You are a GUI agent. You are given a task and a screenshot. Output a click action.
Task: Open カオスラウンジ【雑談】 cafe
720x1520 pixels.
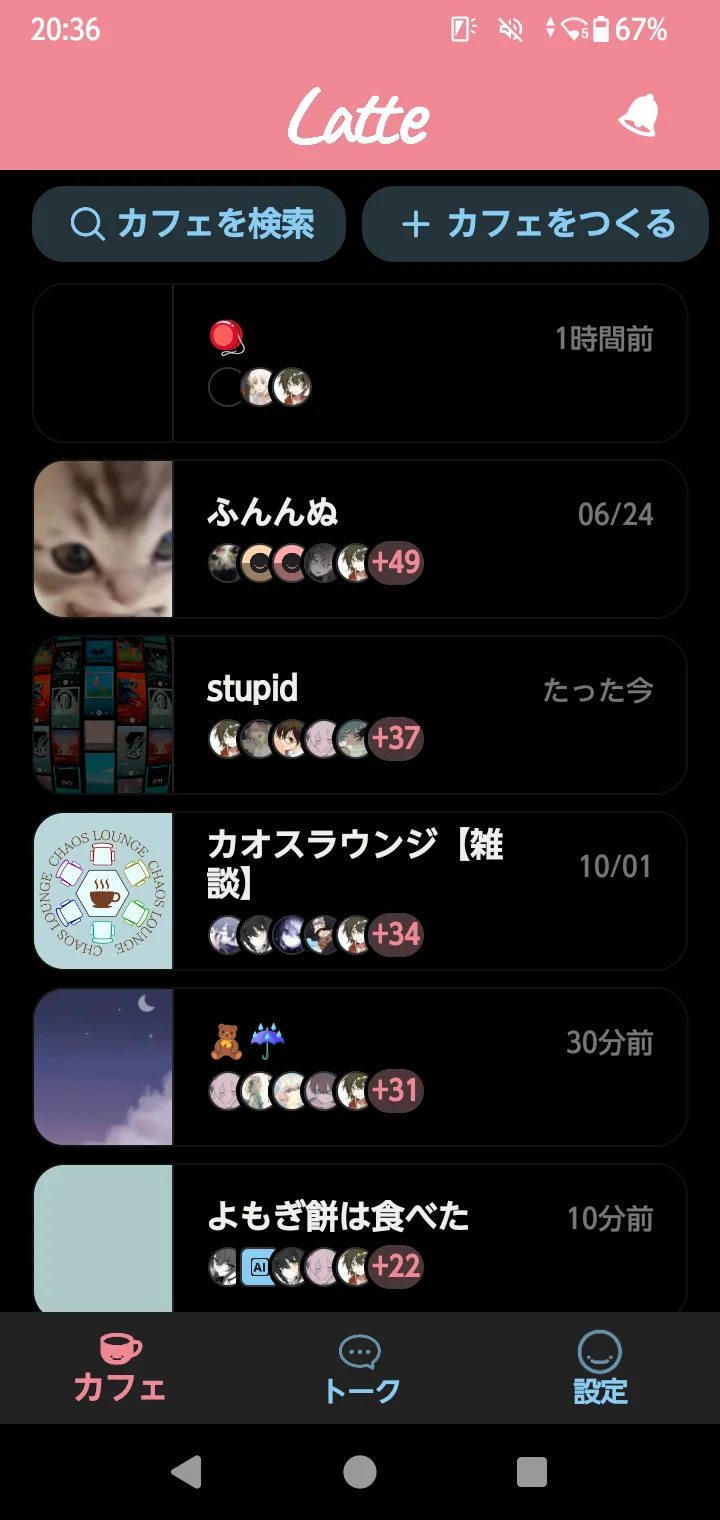click(360, 891)
